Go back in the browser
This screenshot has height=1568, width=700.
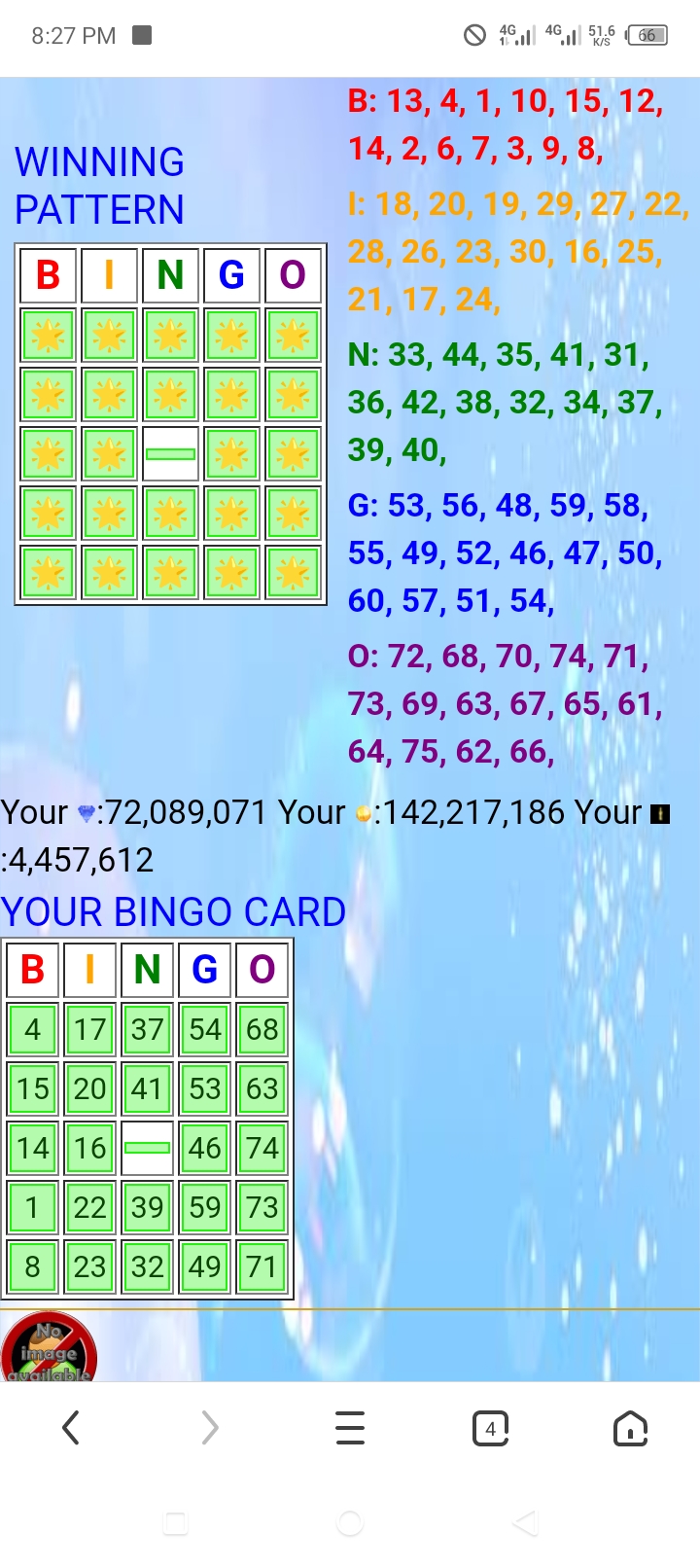point(70,1428)
